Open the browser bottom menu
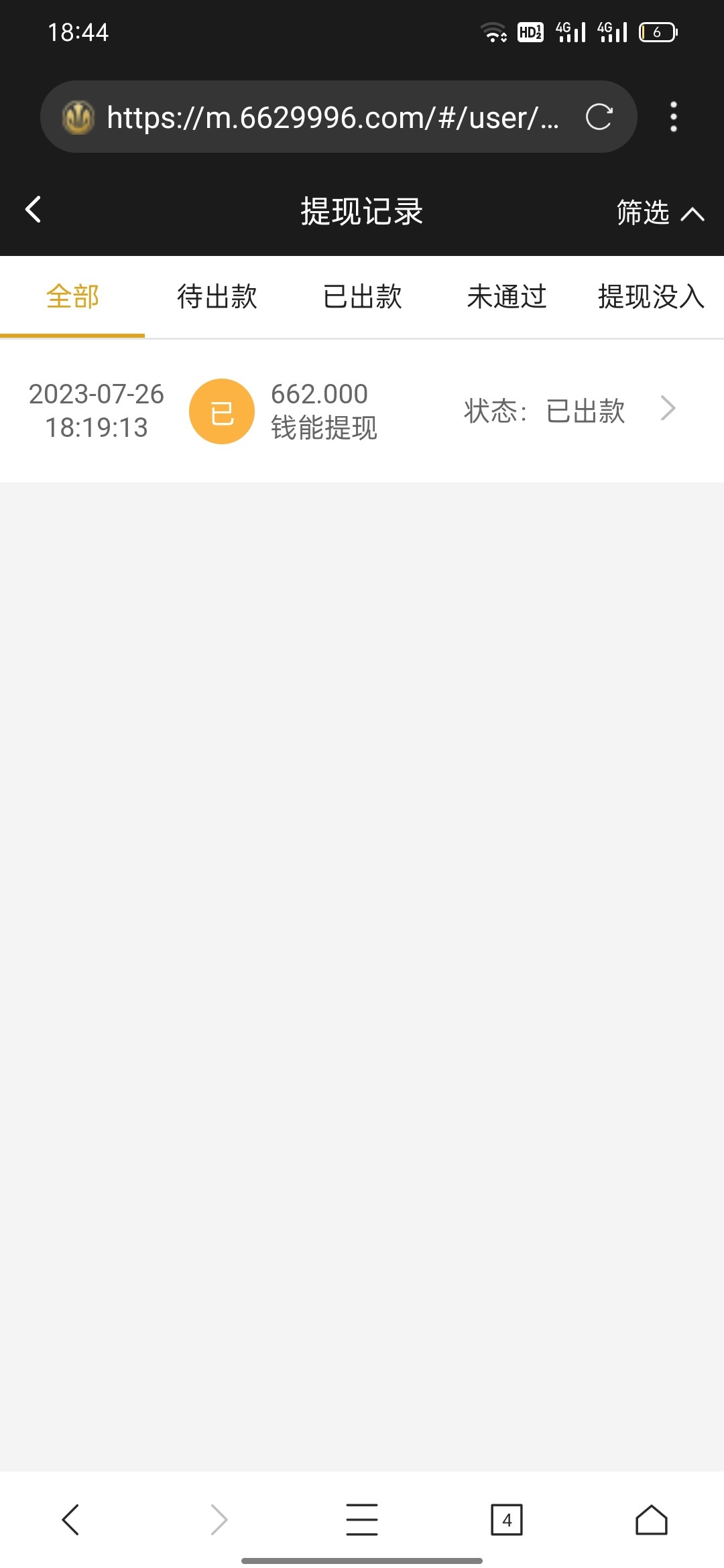Viewport: 724px width, 1568px height. coord(362,1520)
